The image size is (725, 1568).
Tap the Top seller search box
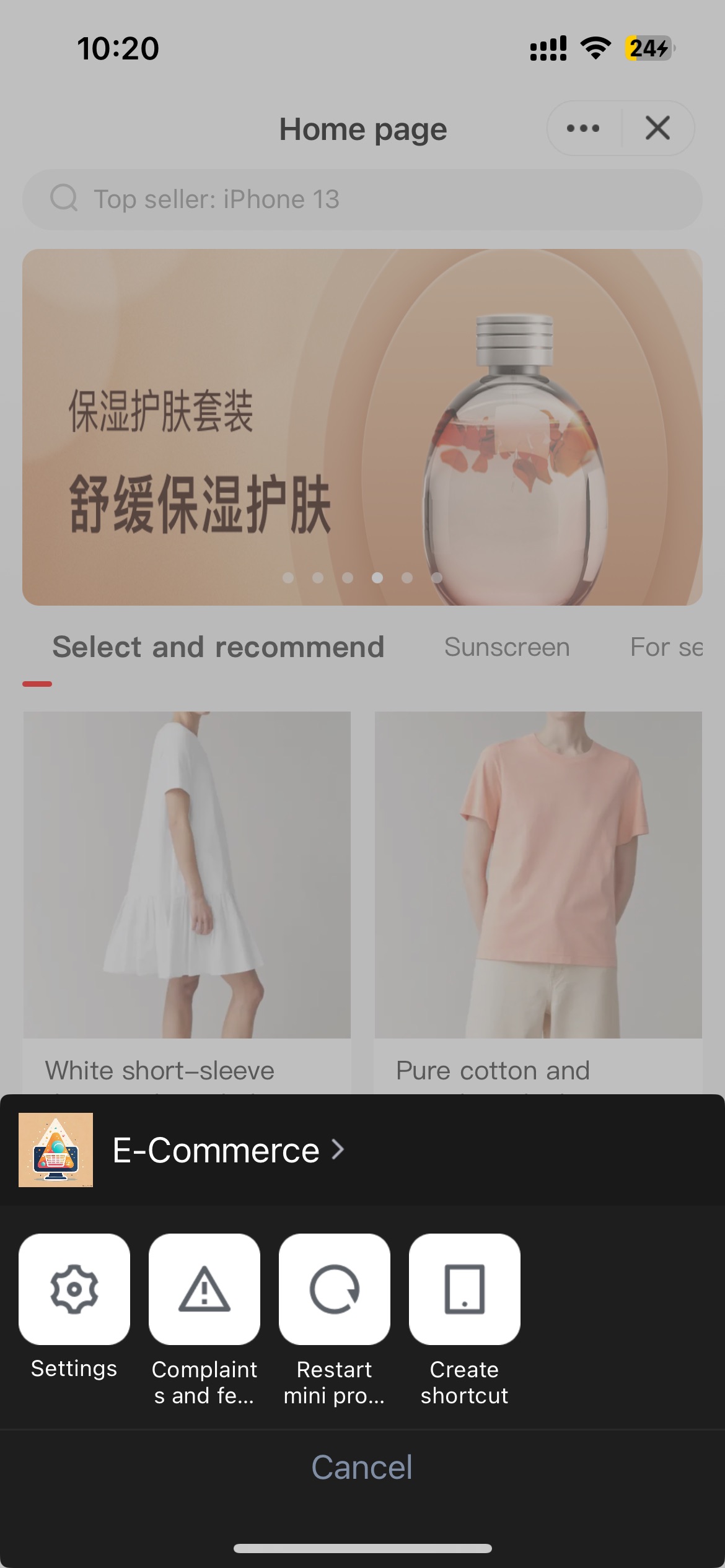[x=362, y=199]
